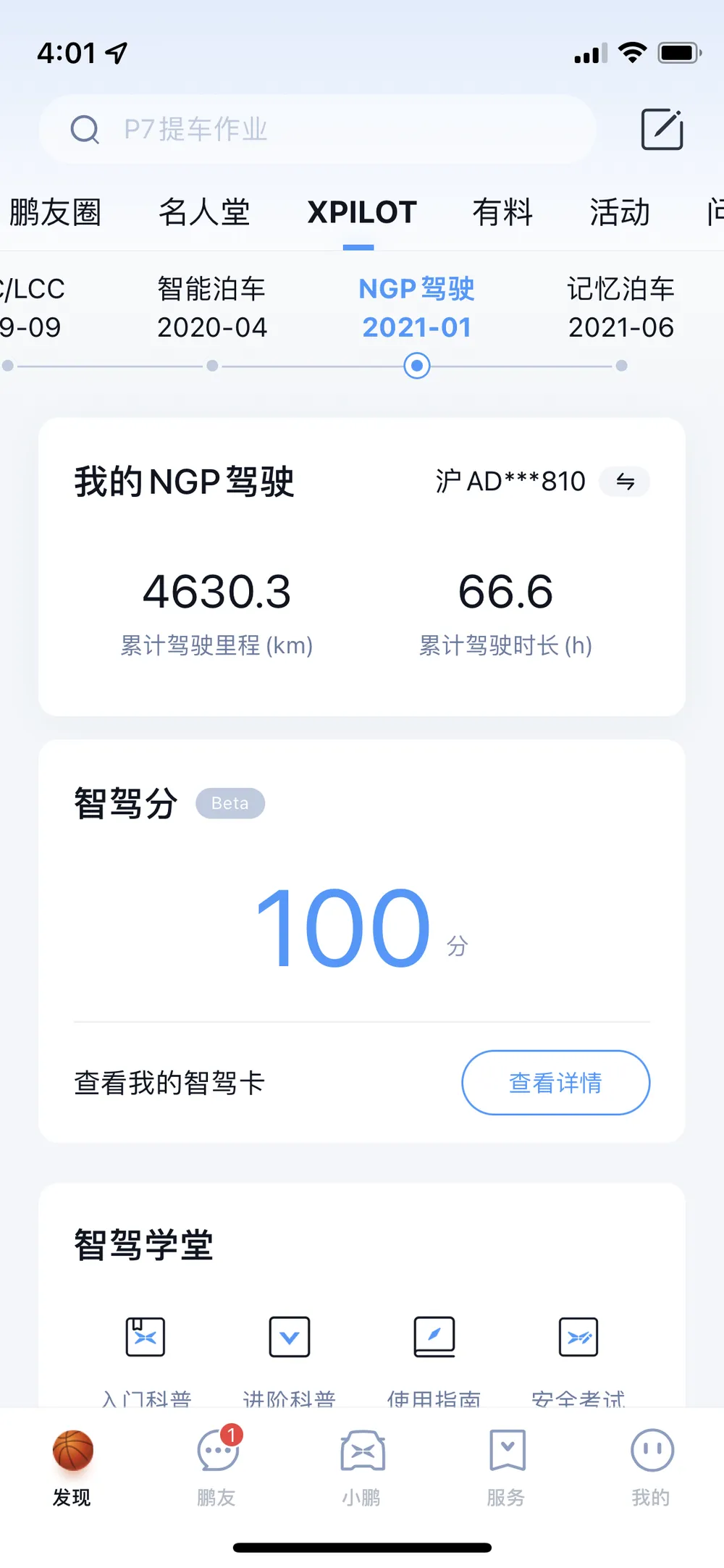Open 使用指南 in 智驾学堂
This screenshot has width=724, height=1568.
tap(434, 1338)
